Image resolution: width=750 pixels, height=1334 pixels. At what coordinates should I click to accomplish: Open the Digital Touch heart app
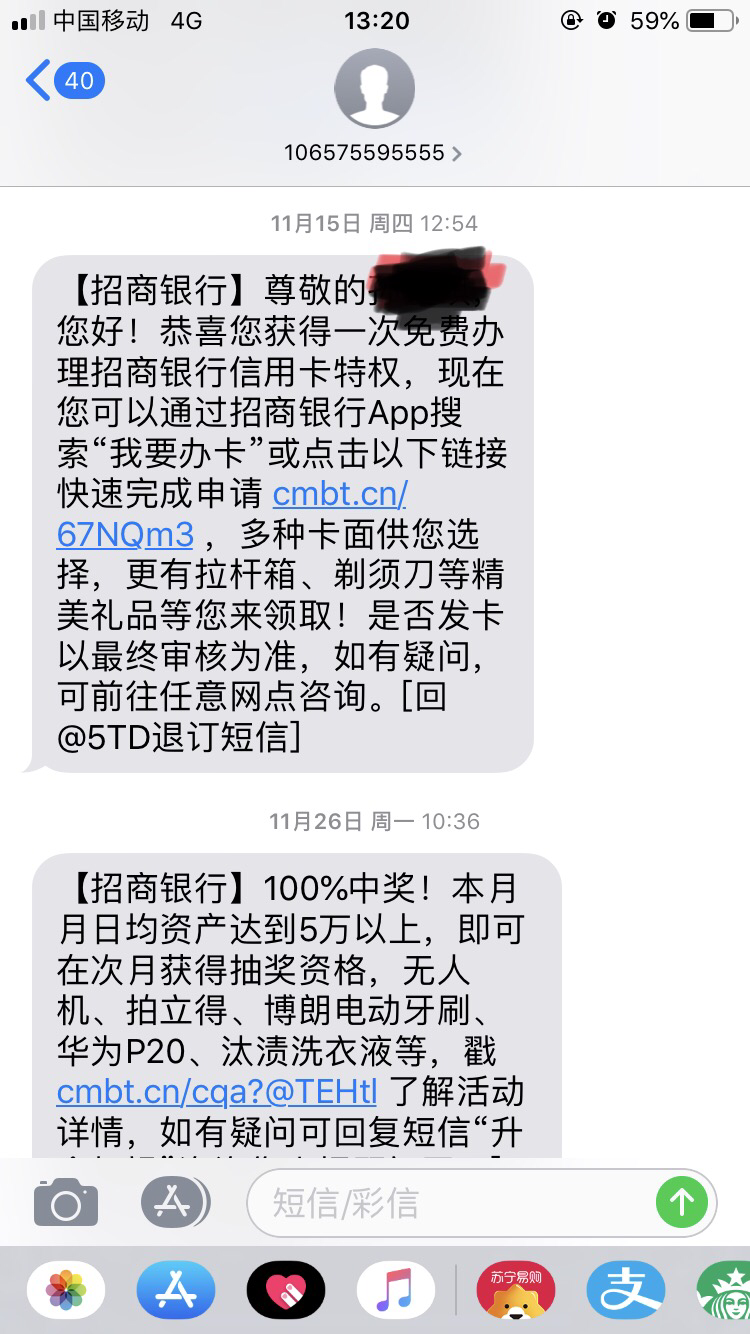(x=286, y=1291)
